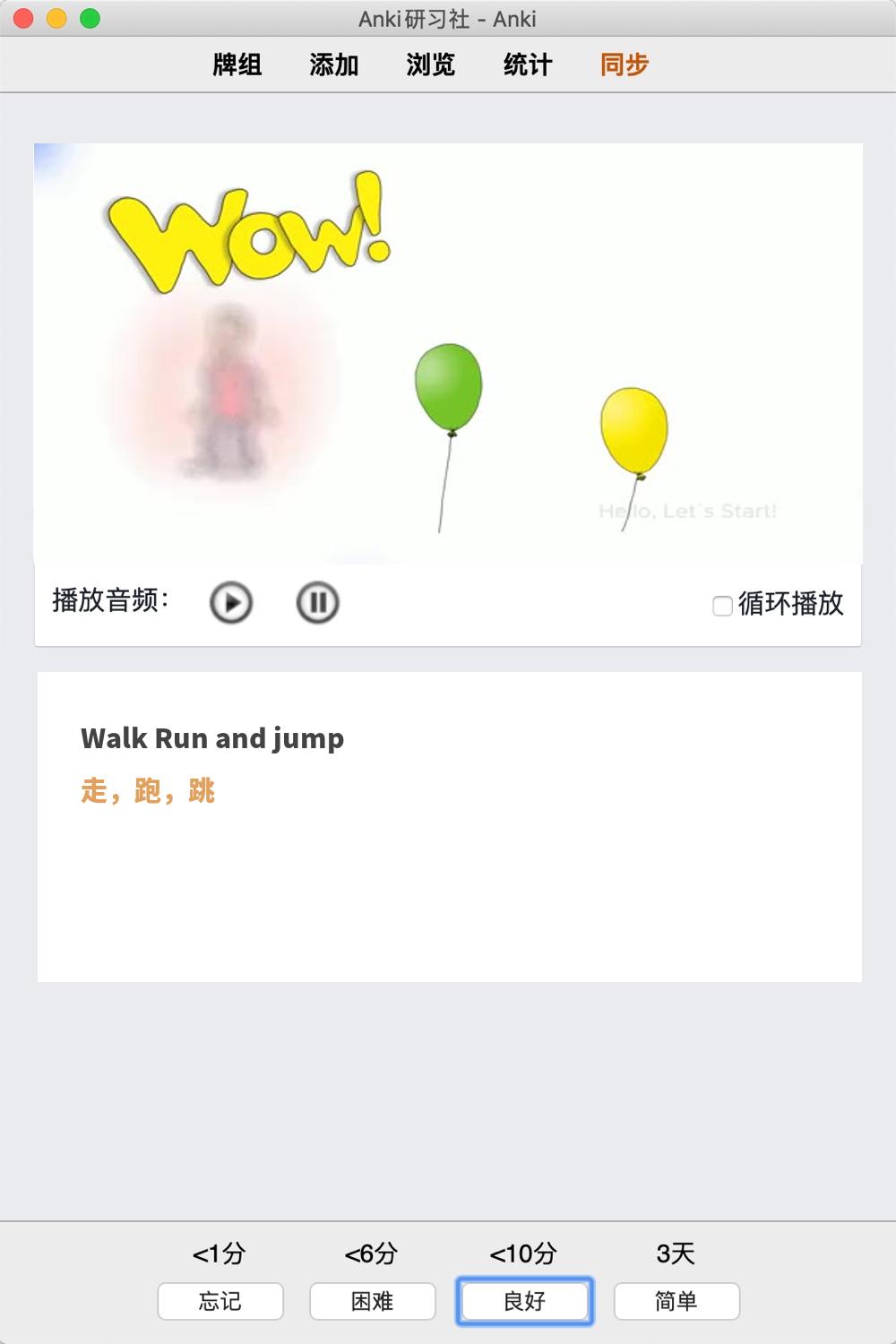Rate this card as 困难
This screenshot has width=896, height=1344.
[x=373, y=1301]
